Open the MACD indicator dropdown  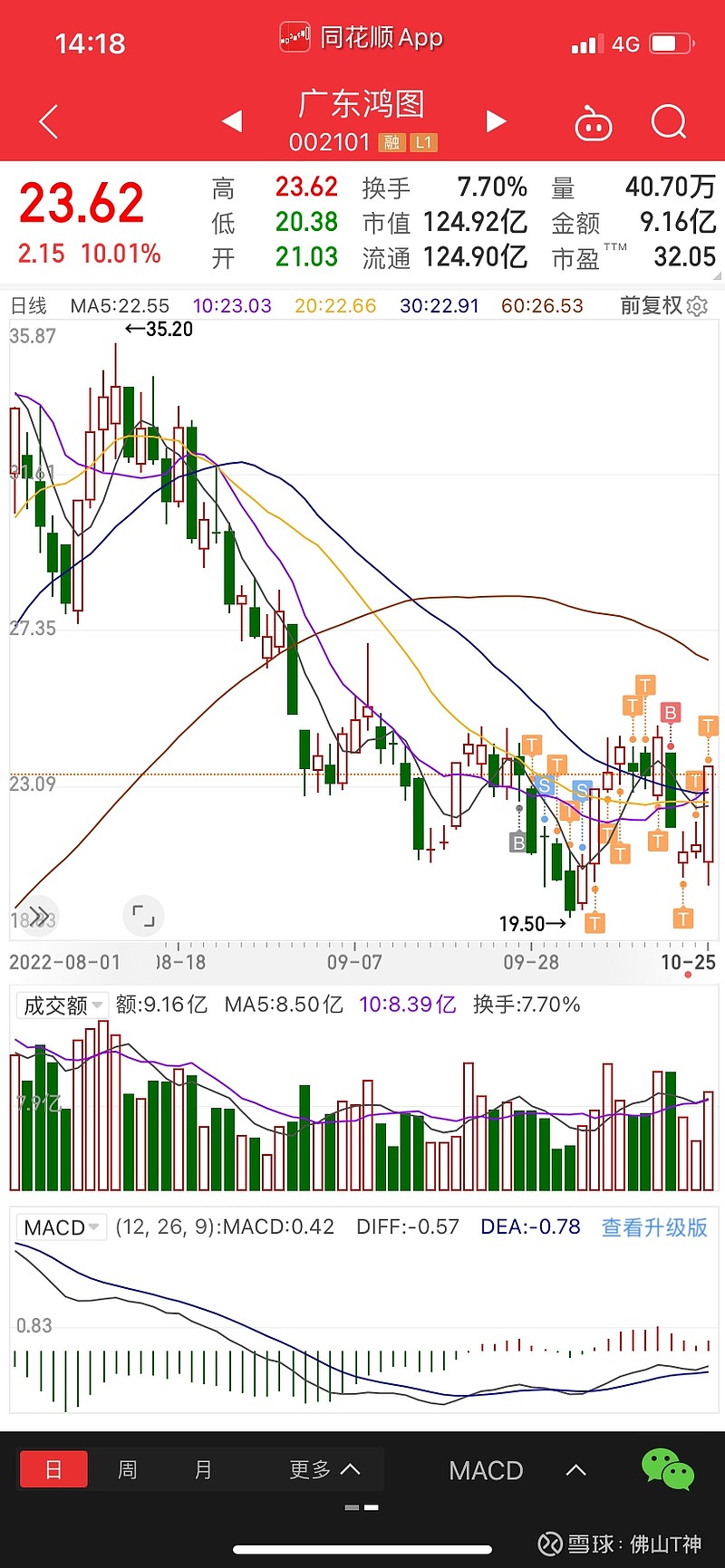62,1227
